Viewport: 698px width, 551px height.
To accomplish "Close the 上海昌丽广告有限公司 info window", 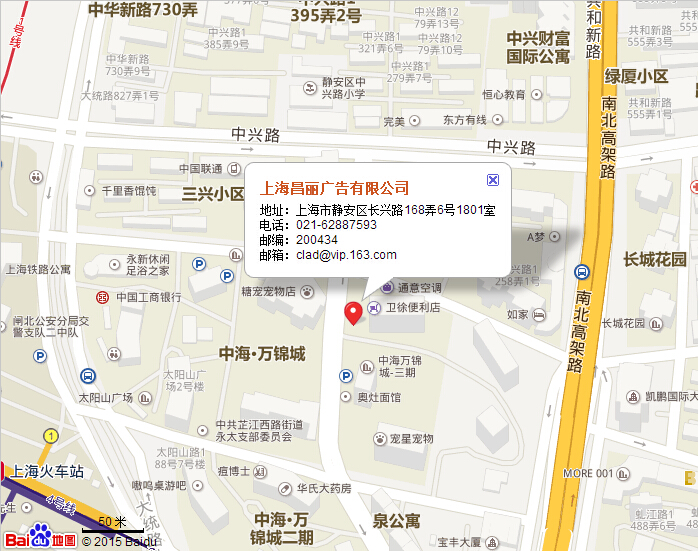I will tap(492, 180).
